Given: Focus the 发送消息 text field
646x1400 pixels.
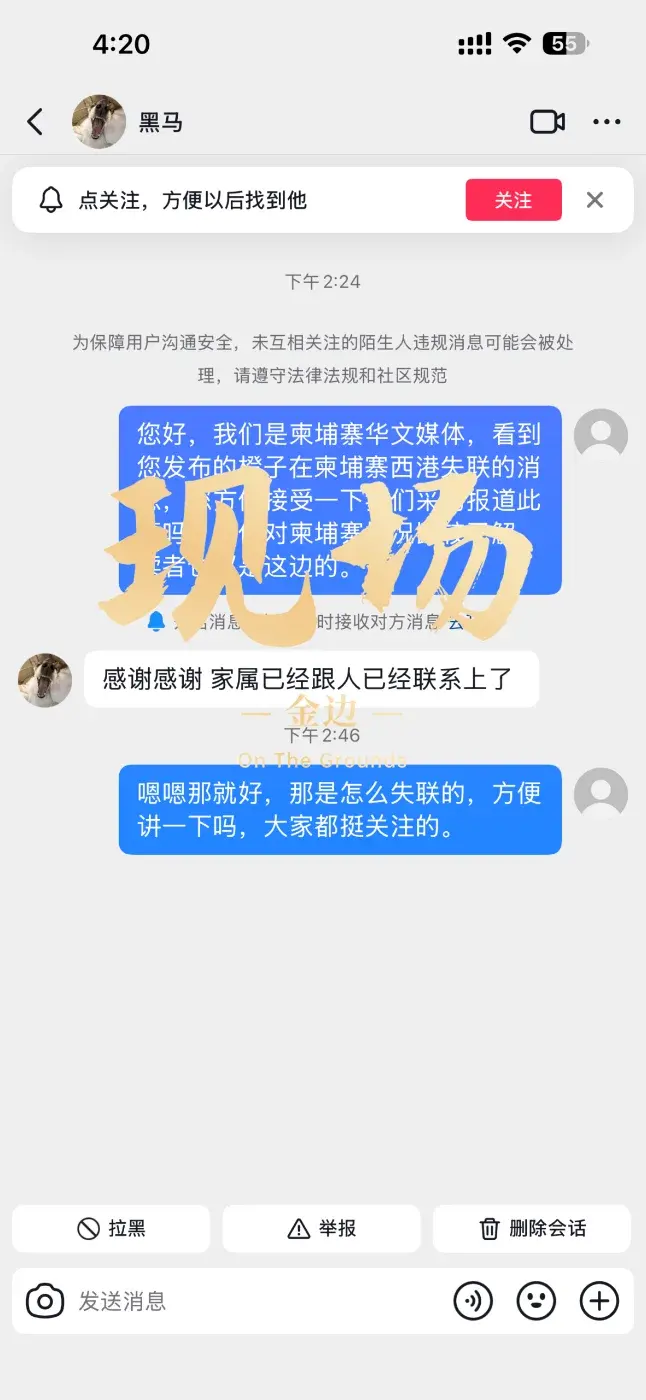Looking at the screenshot, I should (250, 1301).
